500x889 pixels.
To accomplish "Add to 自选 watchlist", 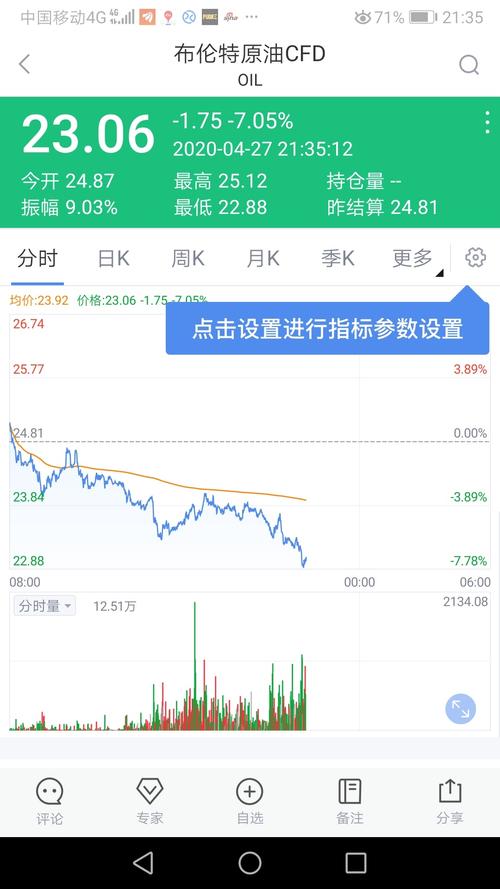I will [250, 801].
